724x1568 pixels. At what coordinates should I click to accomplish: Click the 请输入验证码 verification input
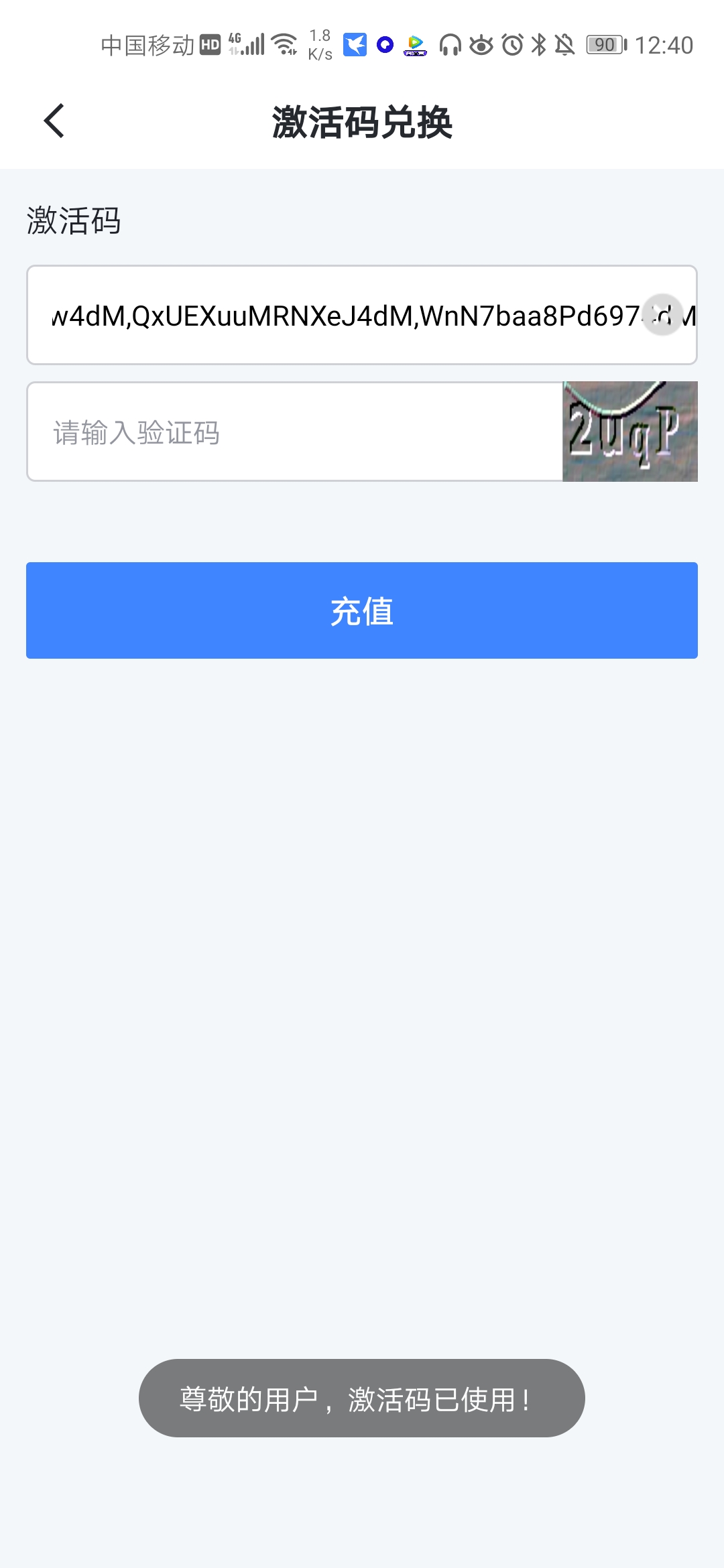[x=268, y=432]
